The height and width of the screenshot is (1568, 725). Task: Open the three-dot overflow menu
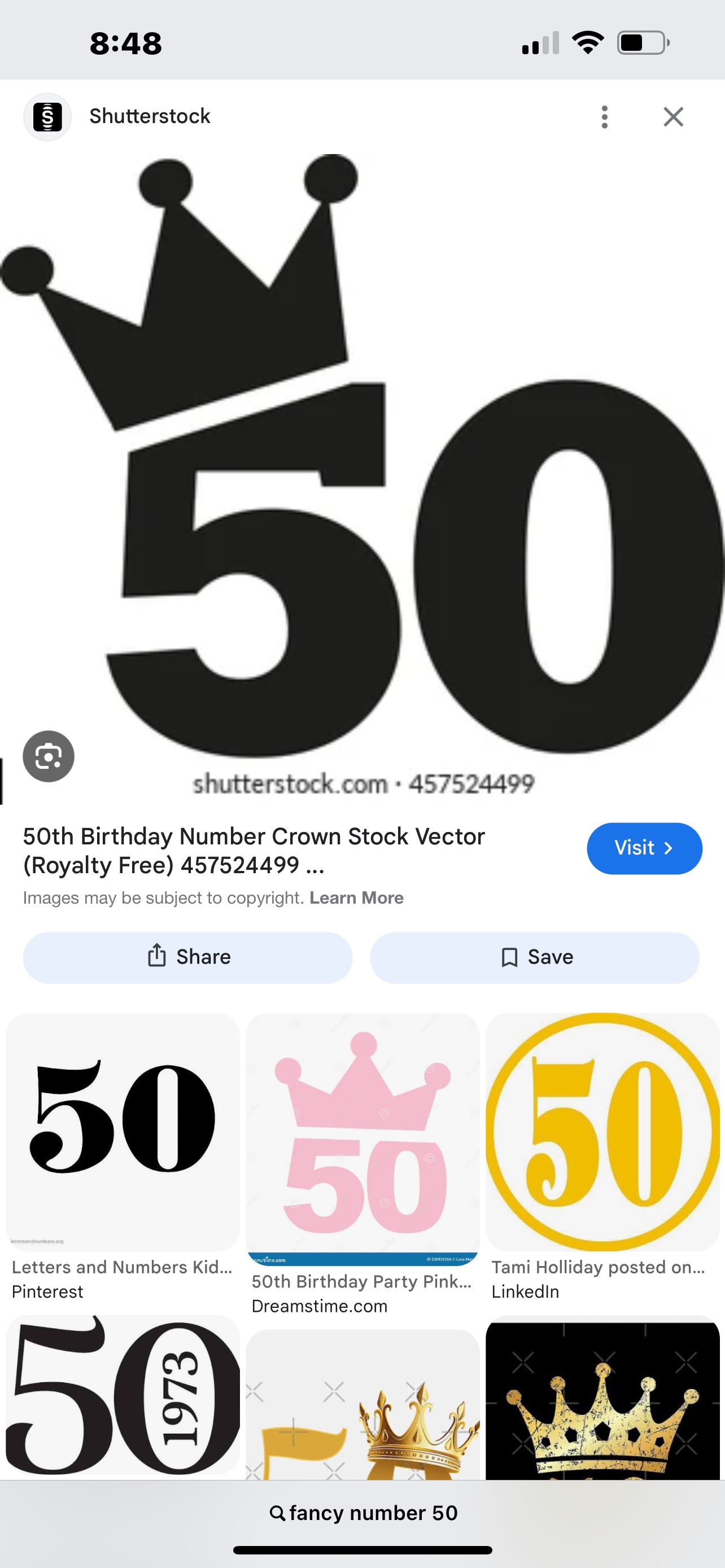(x=604, y=117)
